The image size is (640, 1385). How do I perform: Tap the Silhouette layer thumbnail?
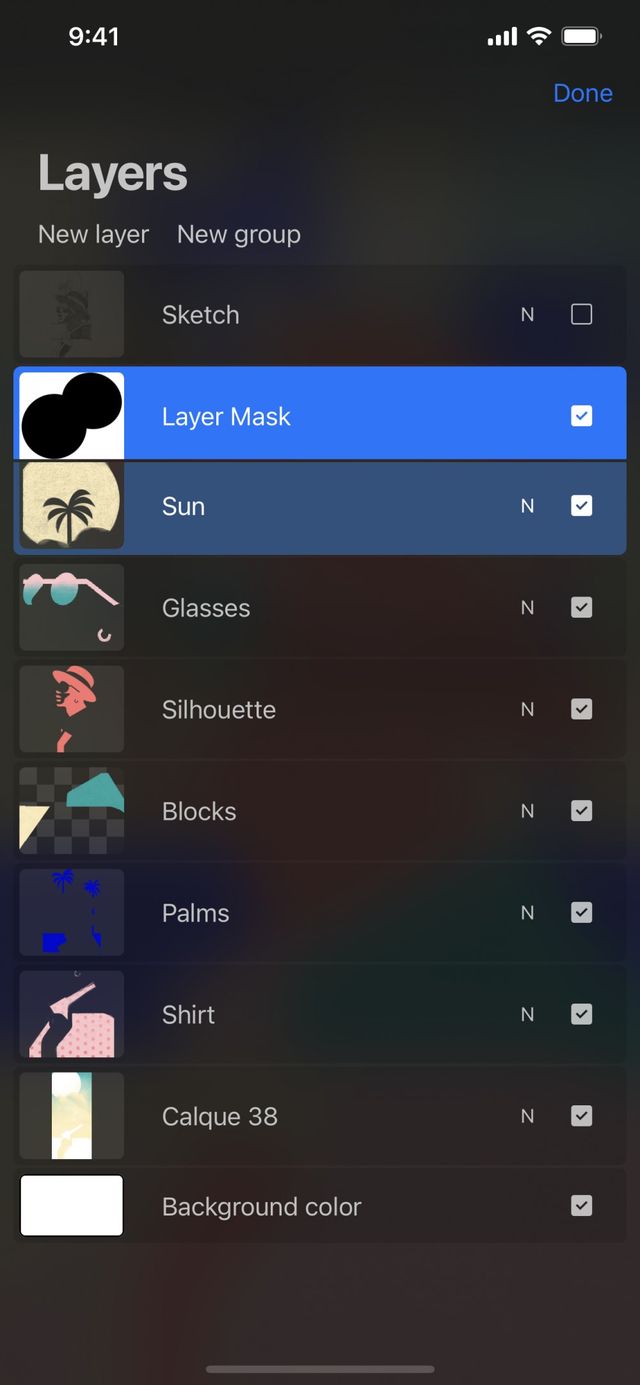pos(72,709)
